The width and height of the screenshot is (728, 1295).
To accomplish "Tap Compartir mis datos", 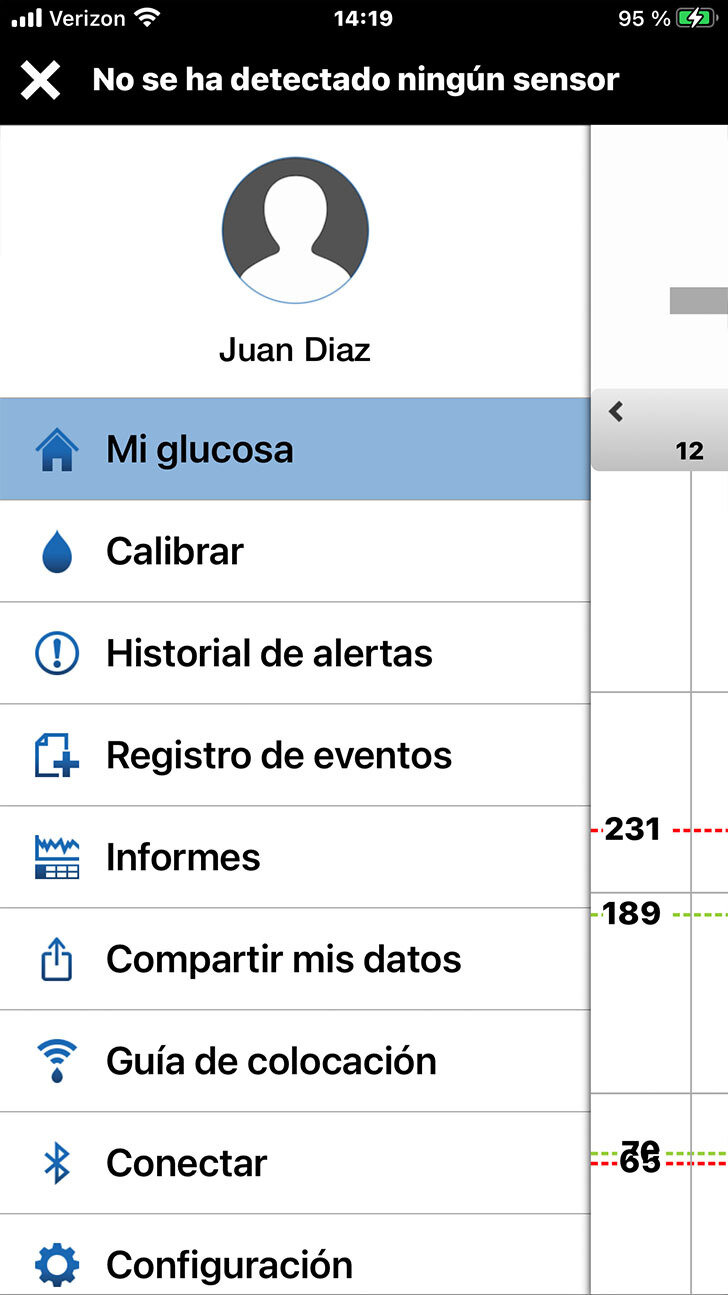I will [295, 959].
